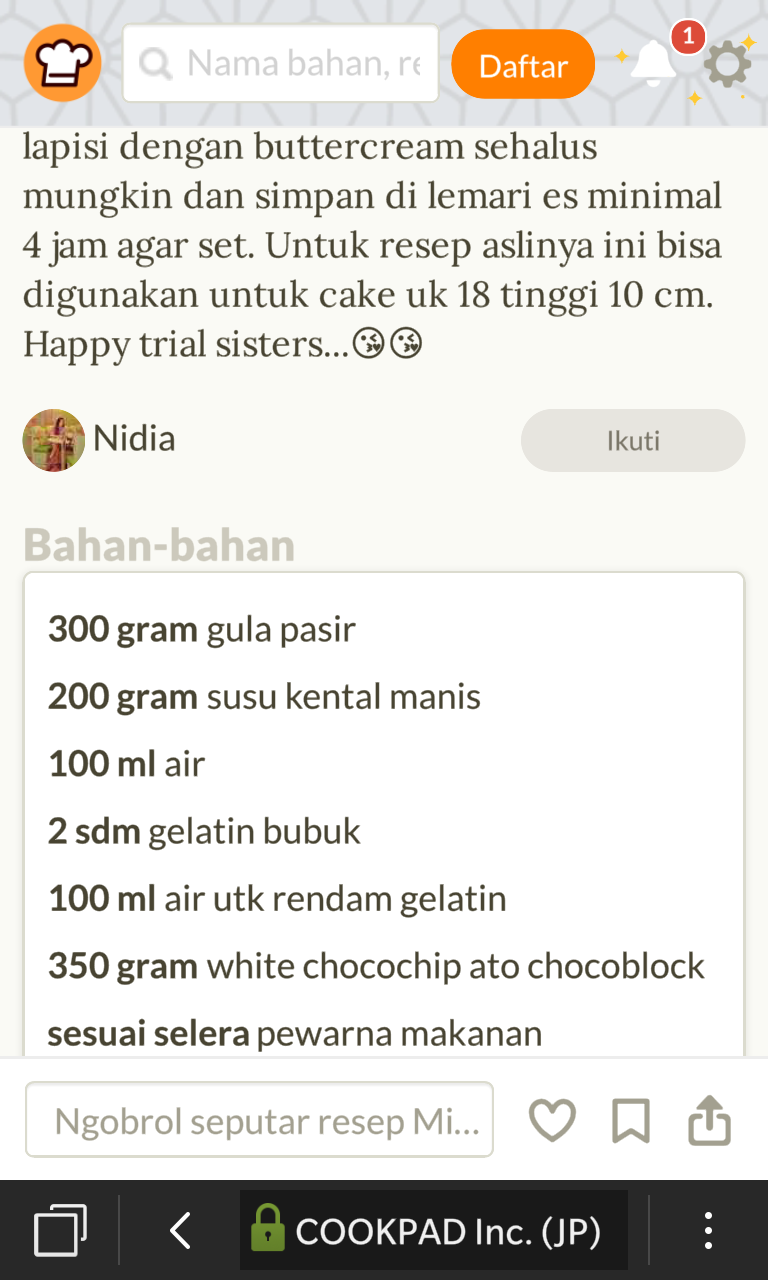This screenshot has height=1280, width=768.
Task: Tap the COOKPAD Inc. (JP) address bar
Action: (434, 1230)
